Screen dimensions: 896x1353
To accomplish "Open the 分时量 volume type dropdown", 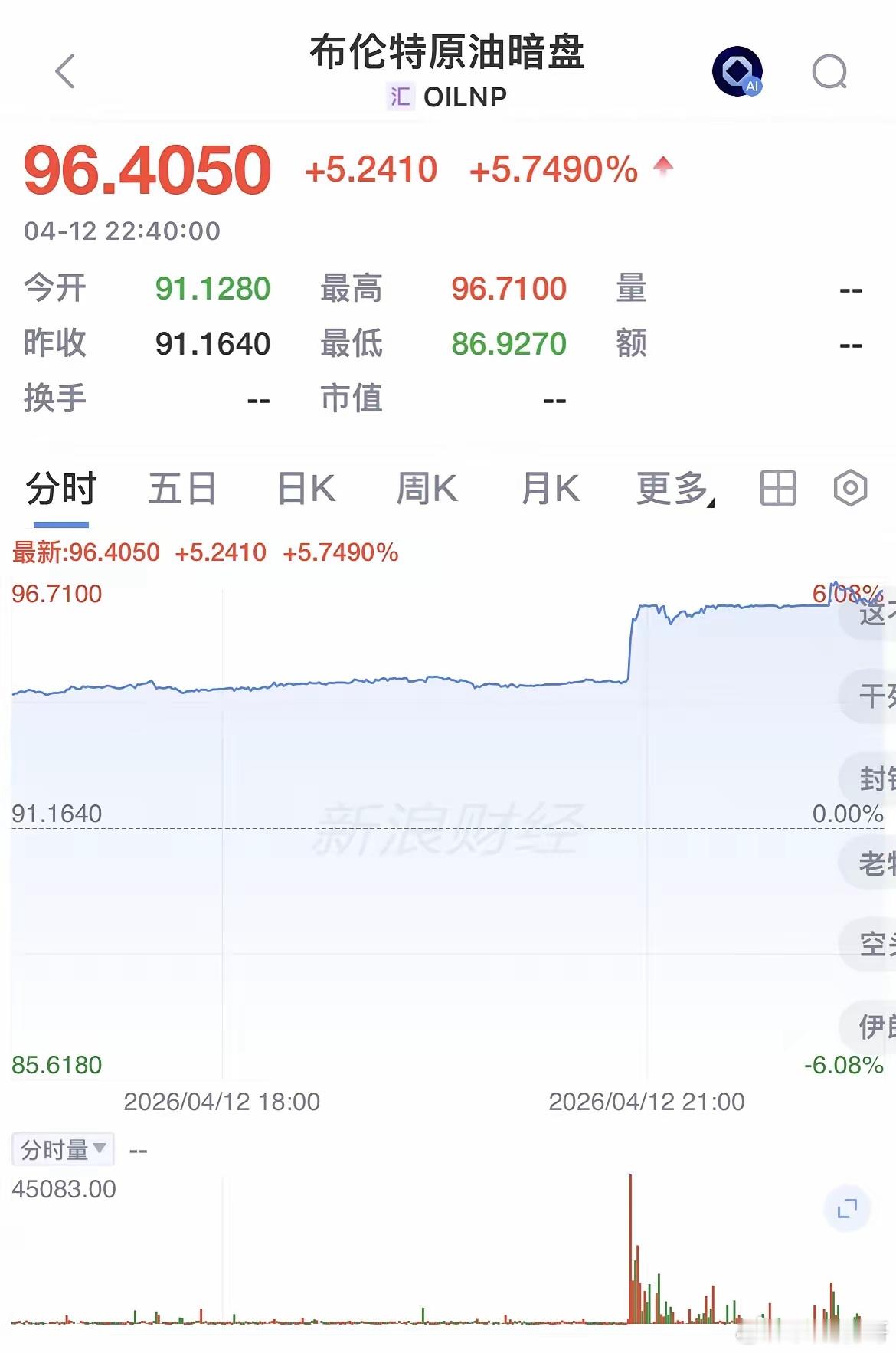I will pos(61,1148).
